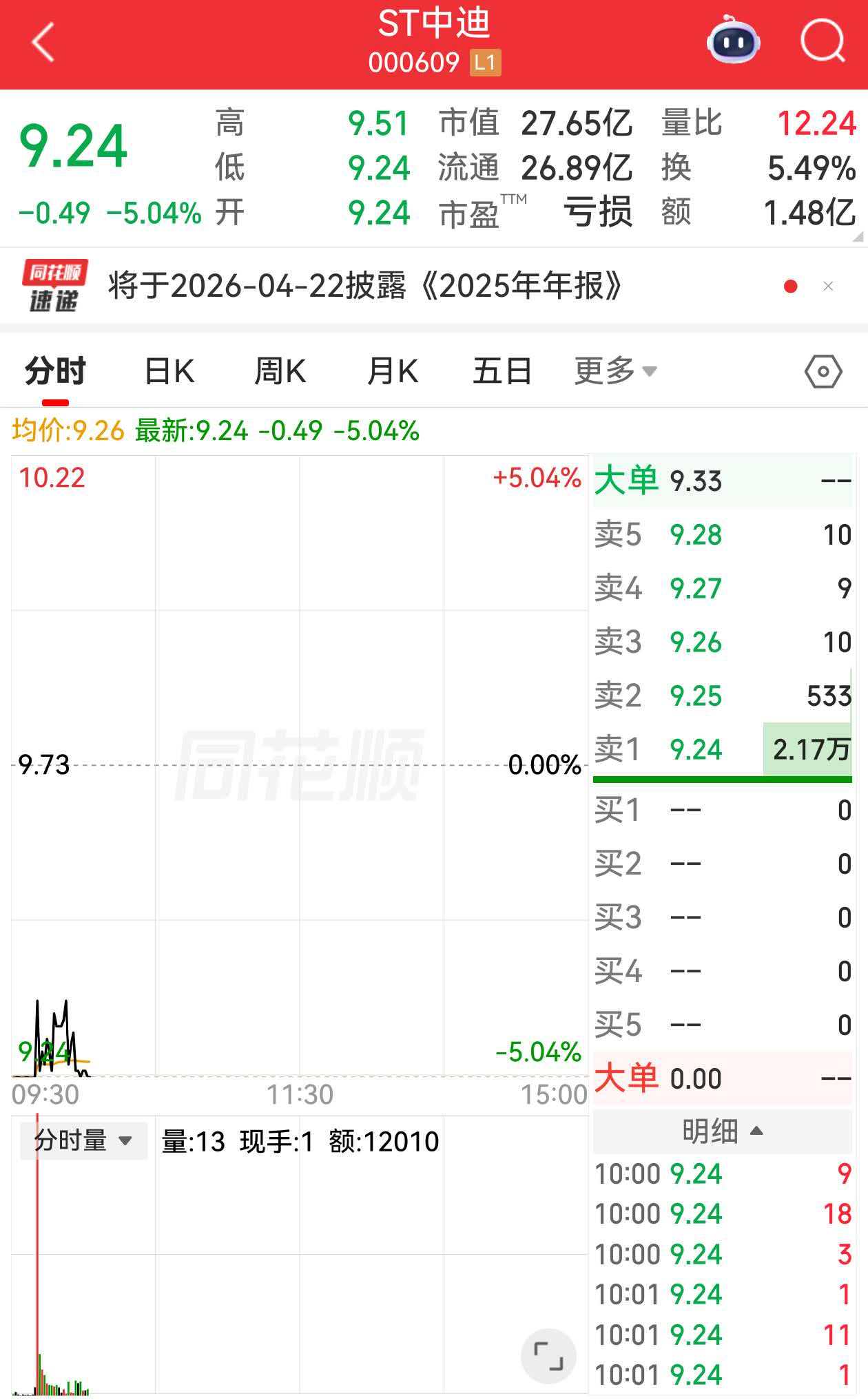
Task: View the 五日 chart tab
Action: [502, 372]
